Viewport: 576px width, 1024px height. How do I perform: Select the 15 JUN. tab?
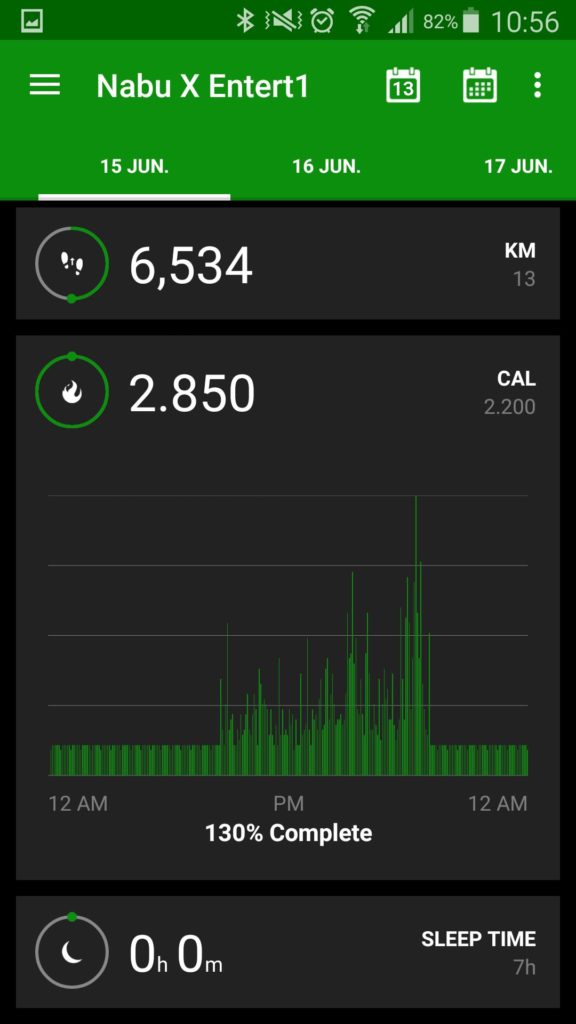(x=135, y=167)
